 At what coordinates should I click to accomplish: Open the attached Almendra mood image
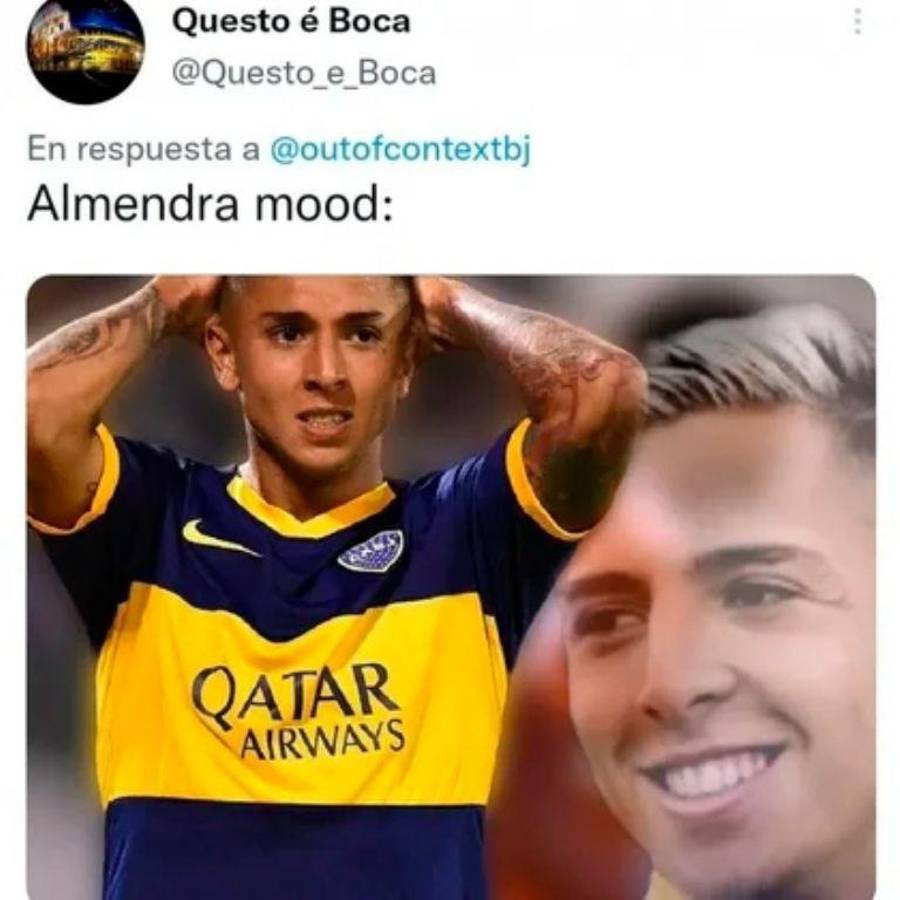[x=450, y=588]
